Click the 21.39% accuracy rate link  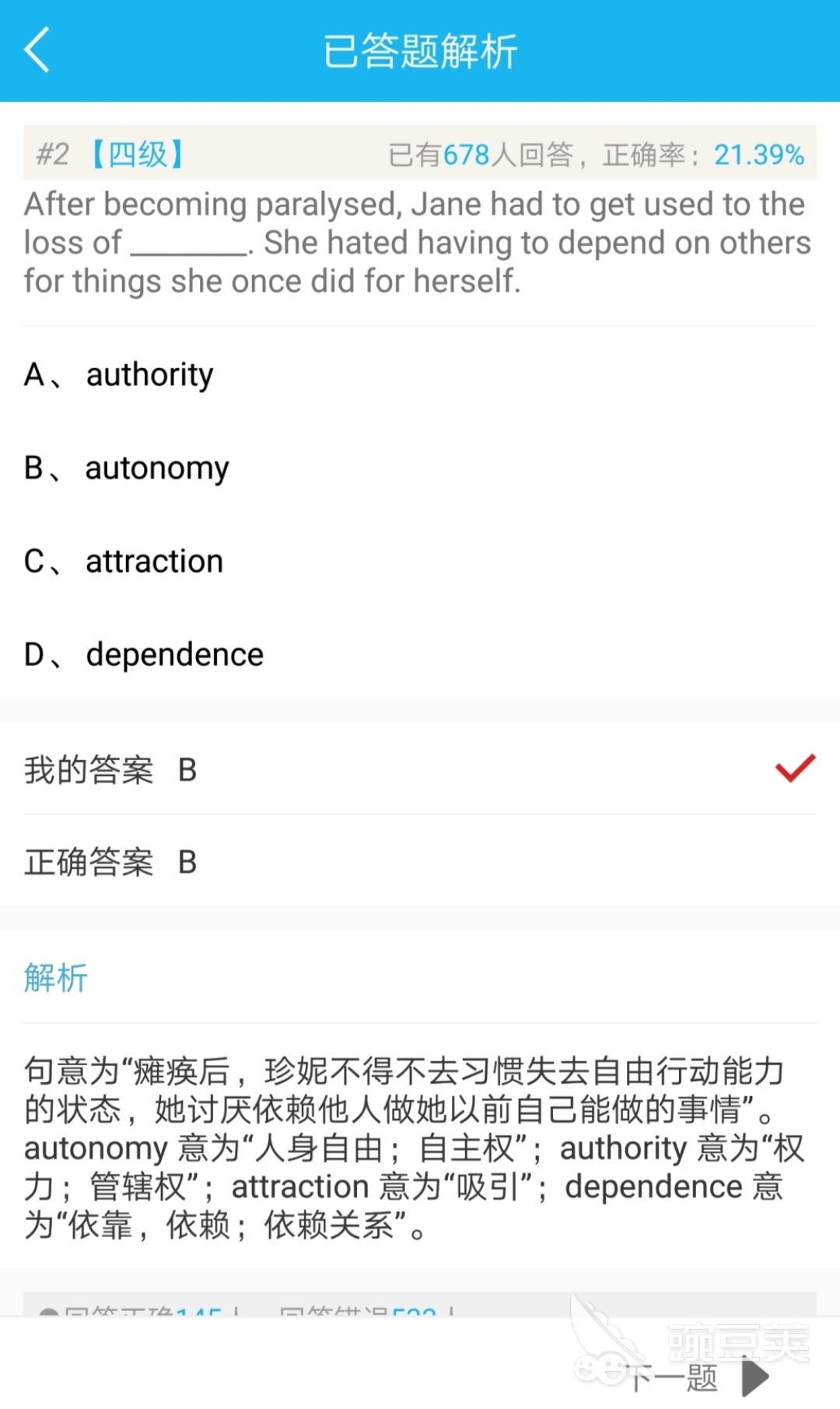tap(758, 155)
